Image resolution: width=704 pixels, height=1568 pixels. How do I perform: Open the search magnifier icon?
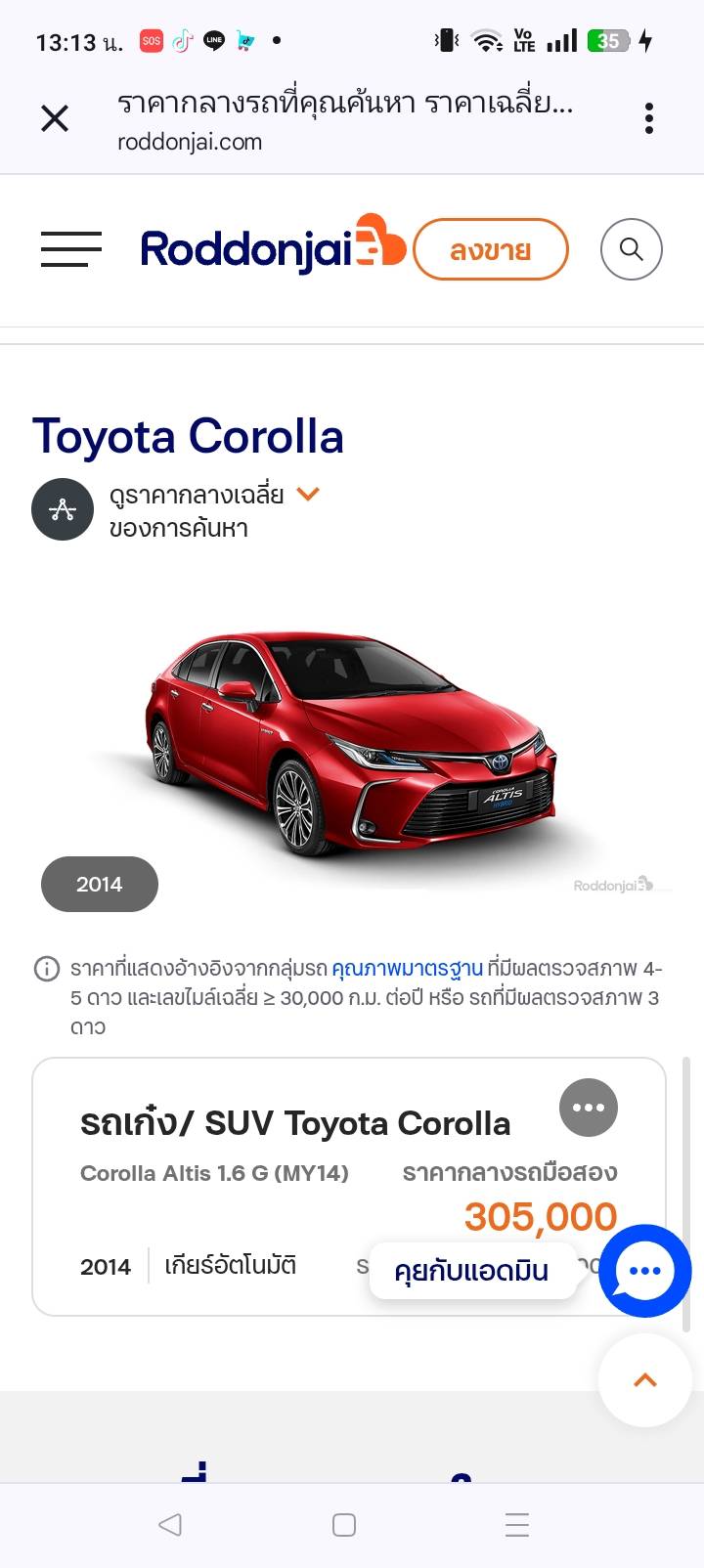click(632, 249)
